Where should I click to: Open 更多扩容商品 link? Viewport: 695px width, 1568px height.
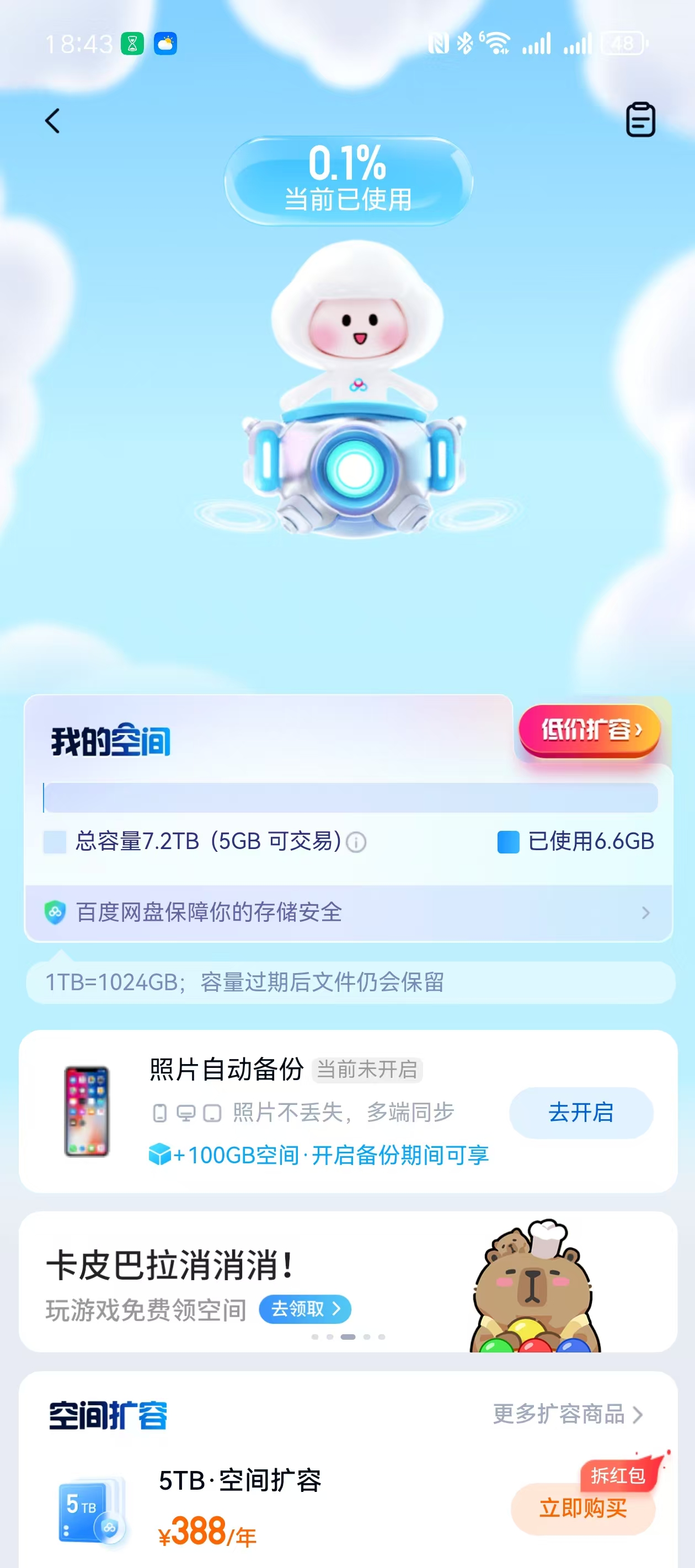[x=567, y=1414]
